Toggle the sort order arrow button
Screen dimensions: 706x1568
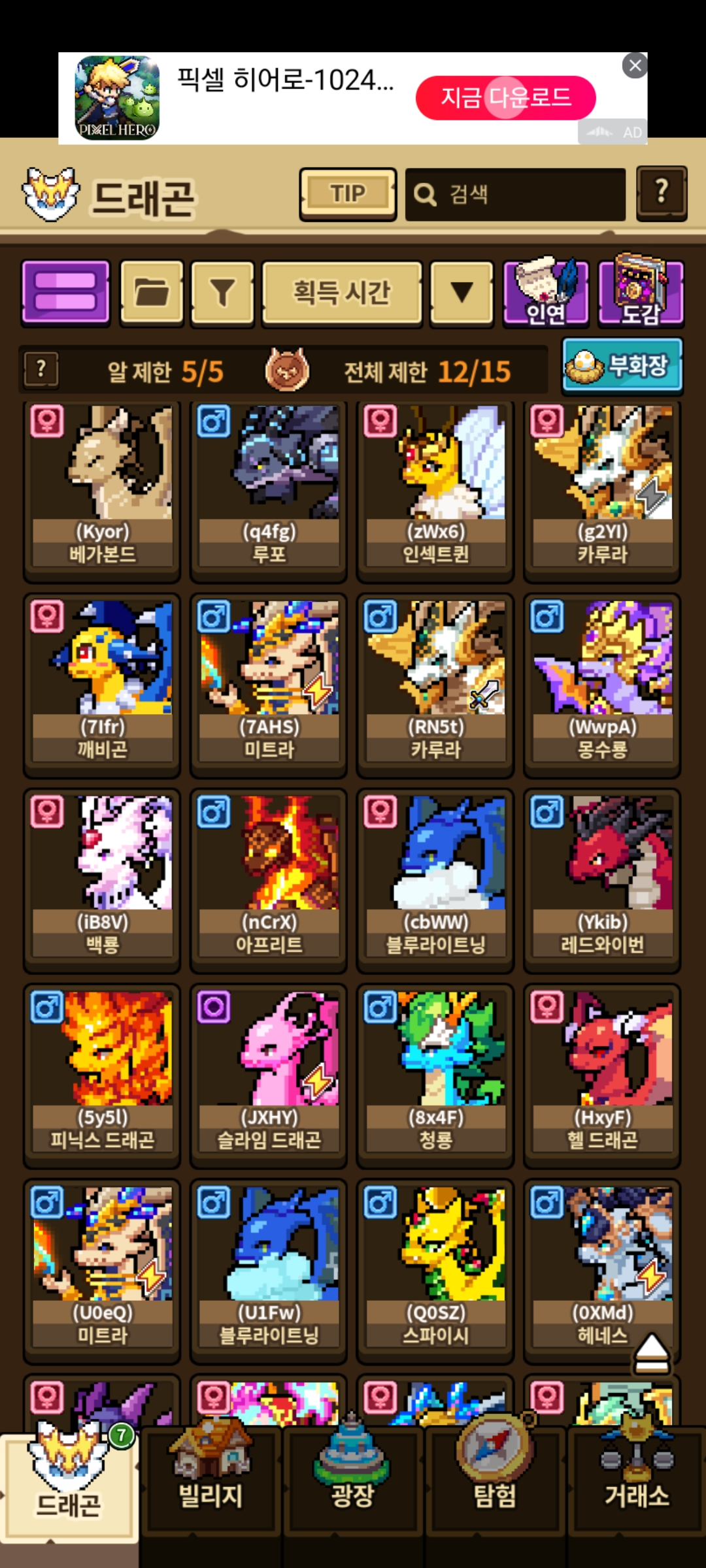pos(462,292)
